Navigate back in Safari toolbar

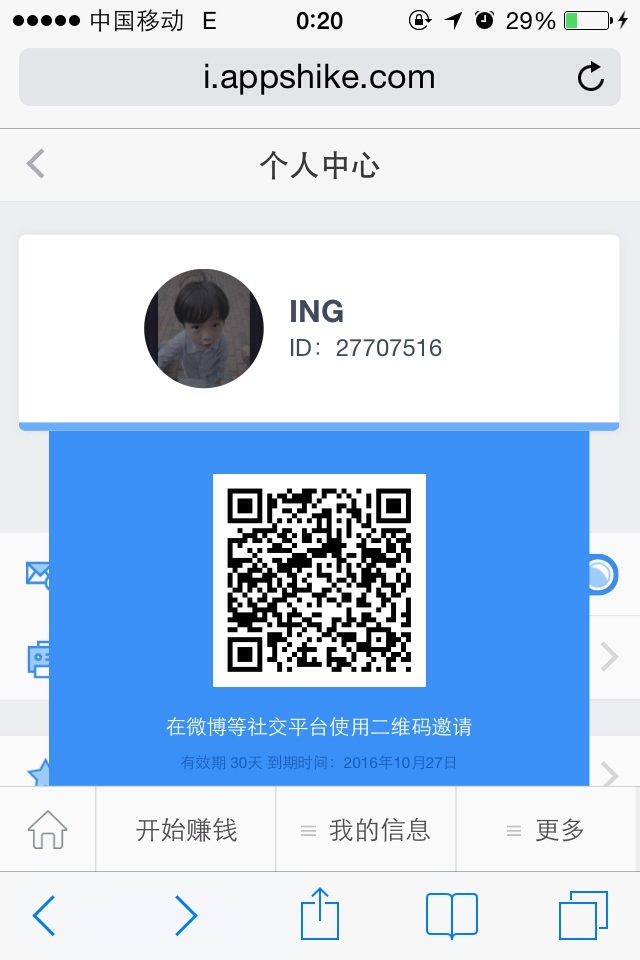(44, 915)
